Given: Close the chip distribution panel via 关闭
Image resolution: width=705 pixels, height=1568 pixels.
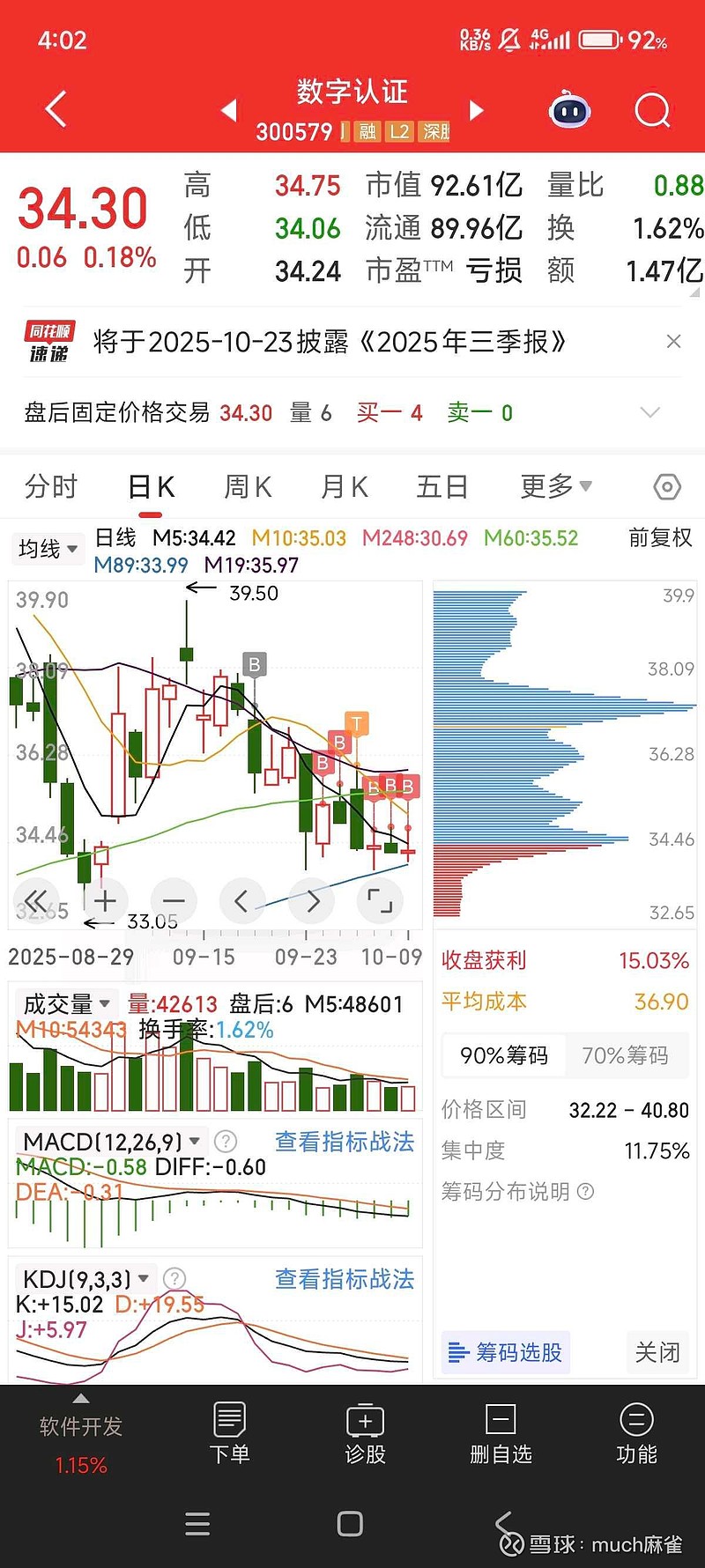Looking at the screenshot, I should click(657, 1352).
